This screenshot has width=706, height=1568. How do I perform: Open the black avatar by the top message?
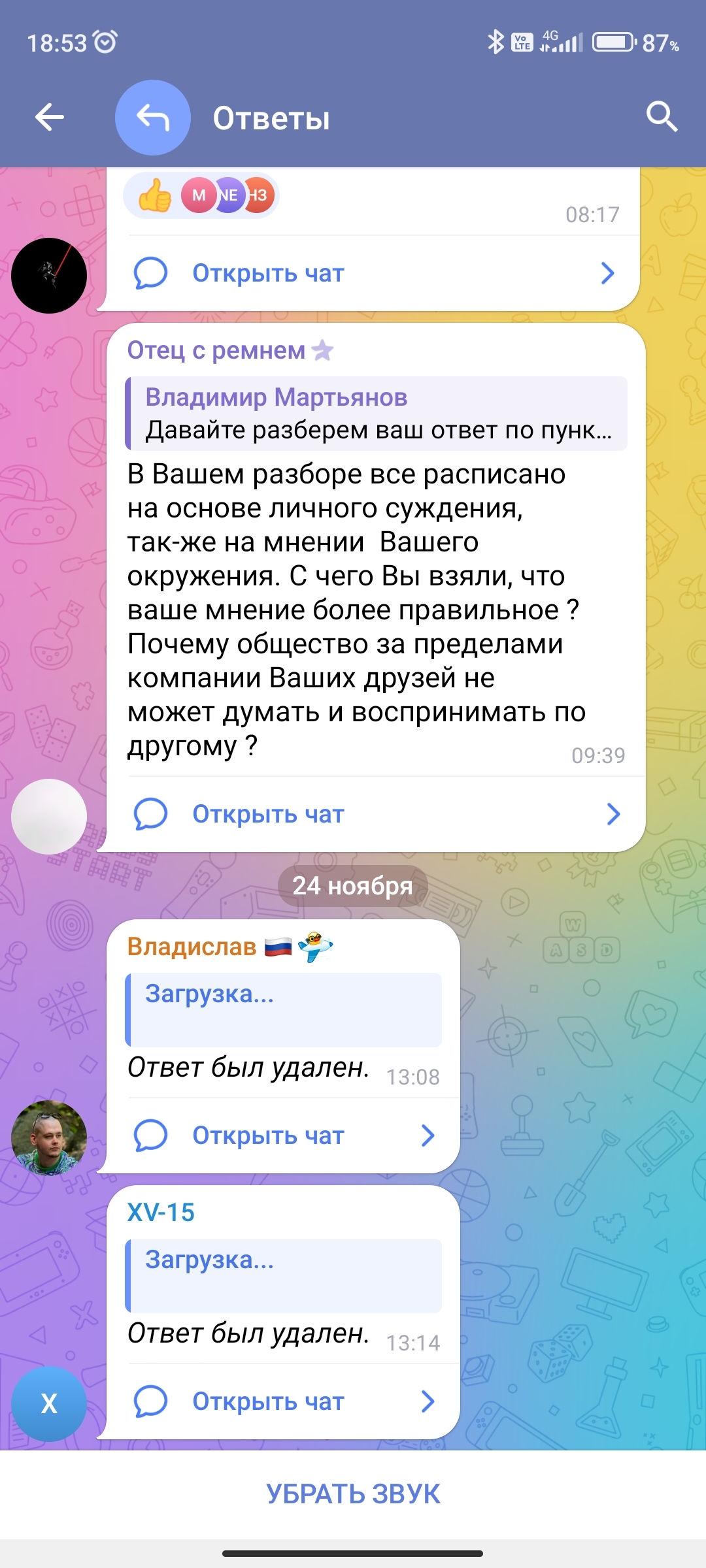[x=49, y=276]
